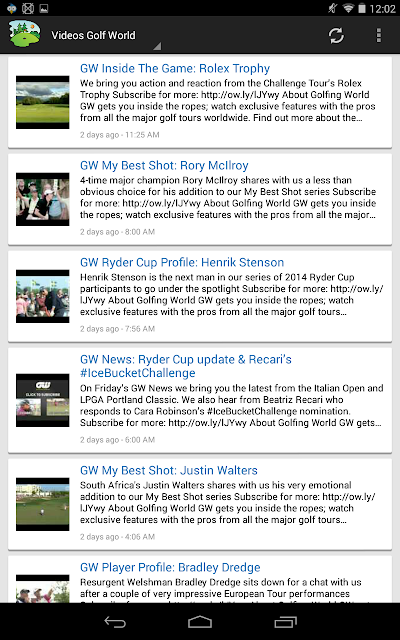The width and height of the screenshot is (400, 640).
Task: Open GW My Best Shot: Rory McIlroy
Action: (200, 199)
